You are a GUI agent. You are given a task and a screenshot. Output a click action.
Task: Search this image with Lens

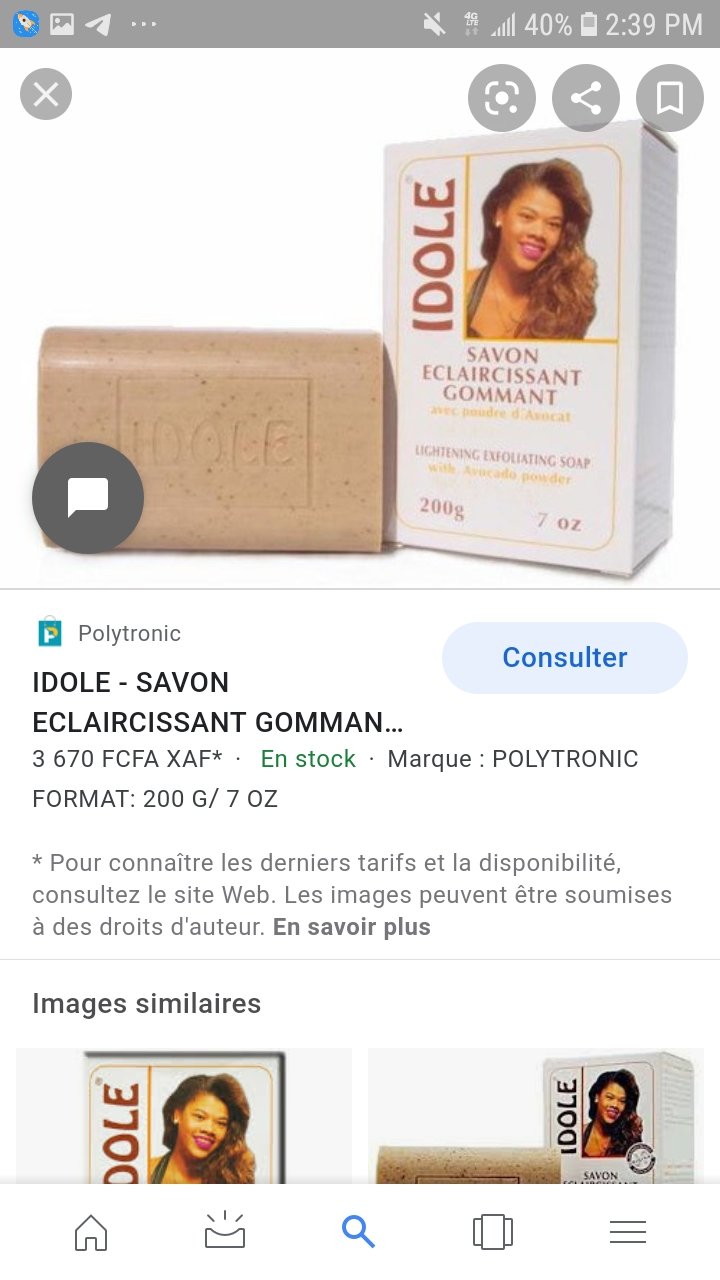[x=502, y=97]
